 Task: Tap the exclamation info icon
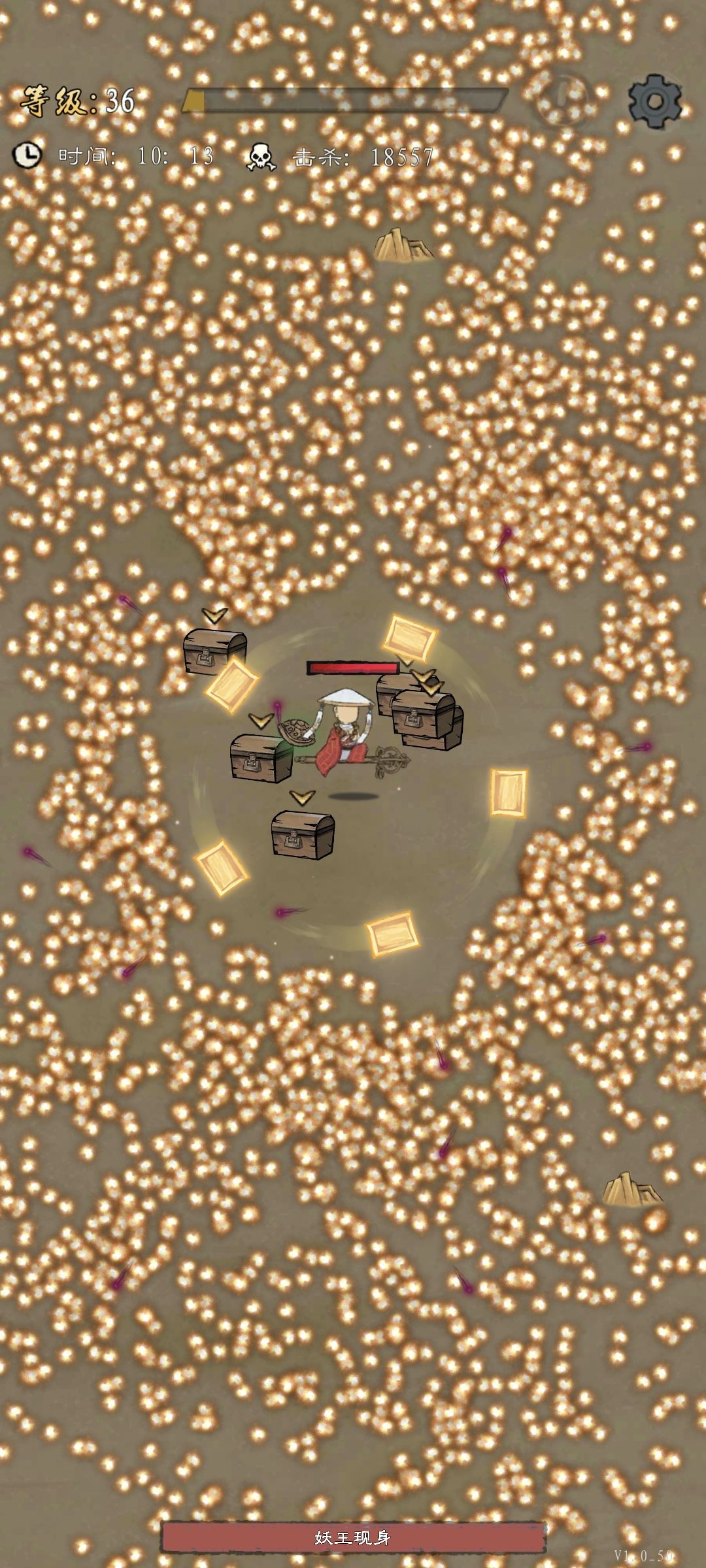tap(563, 99)
